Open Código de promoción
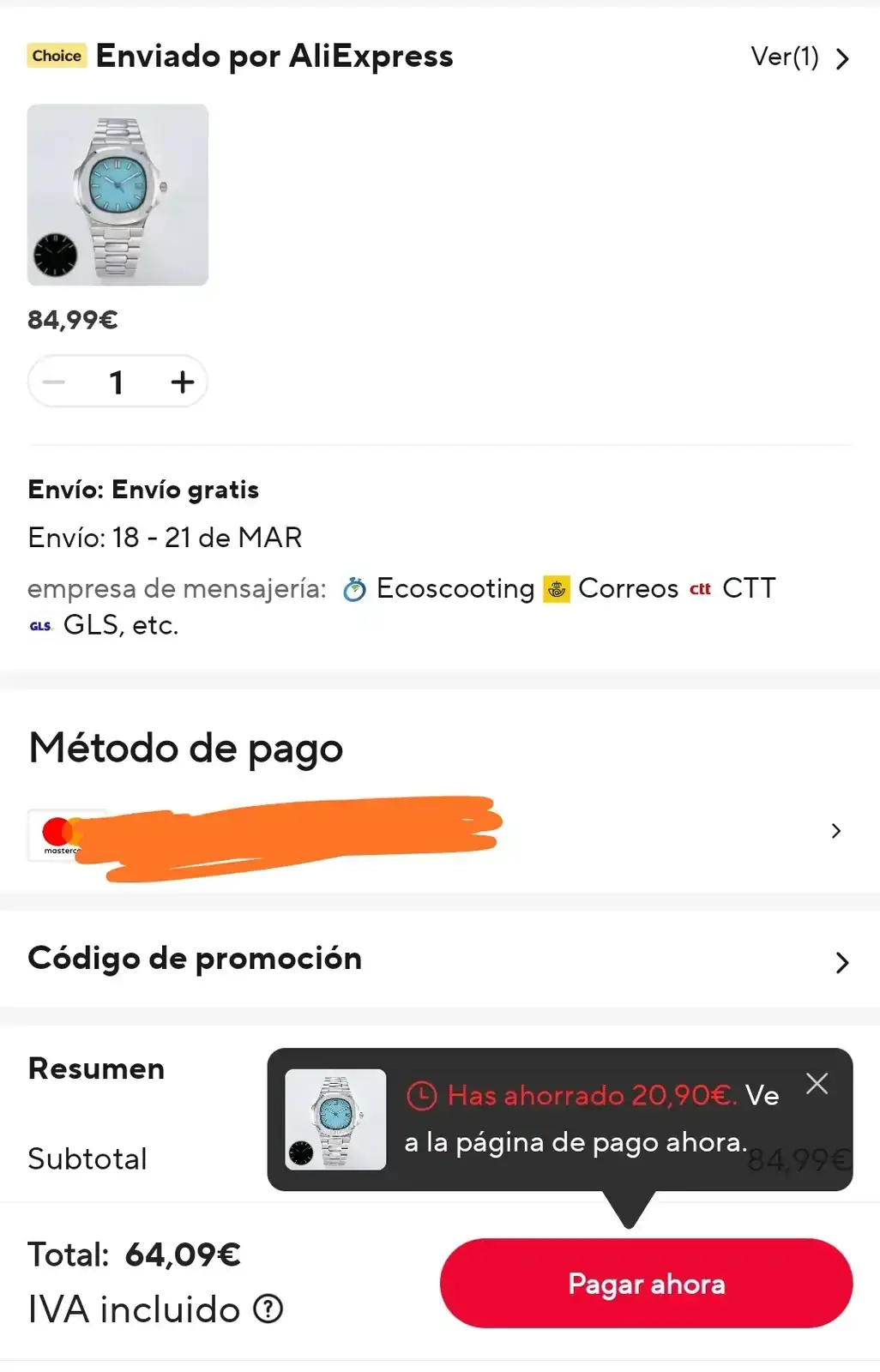 coord(437,960)
